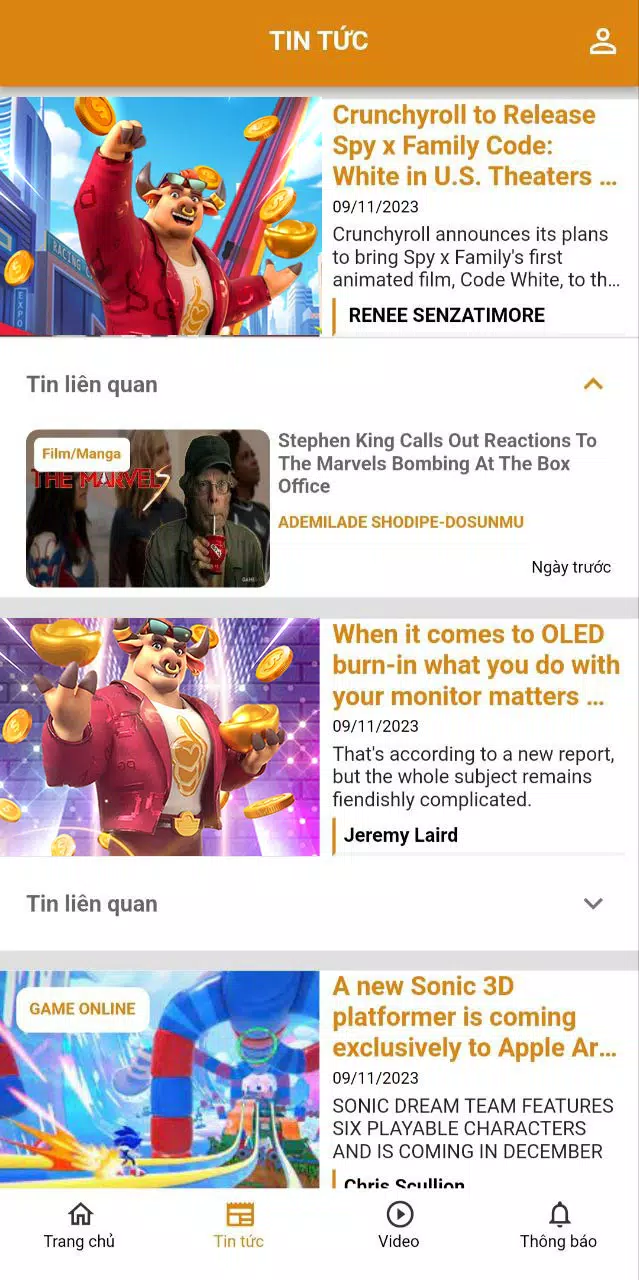This screenshot has height=1280, width=639.
Task: Select the Tin tức tab
Action: (x=239, y=1225)
